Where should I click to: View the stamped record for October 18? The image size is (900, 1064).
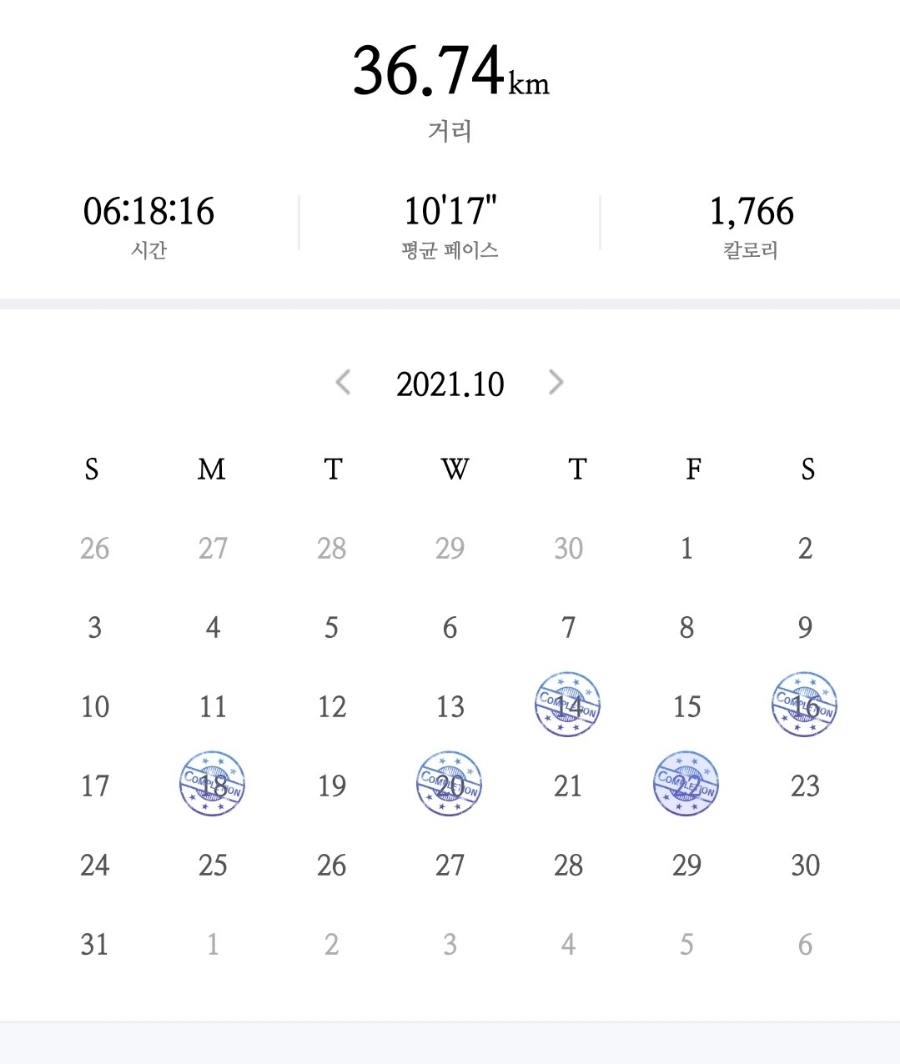point(212,784)
